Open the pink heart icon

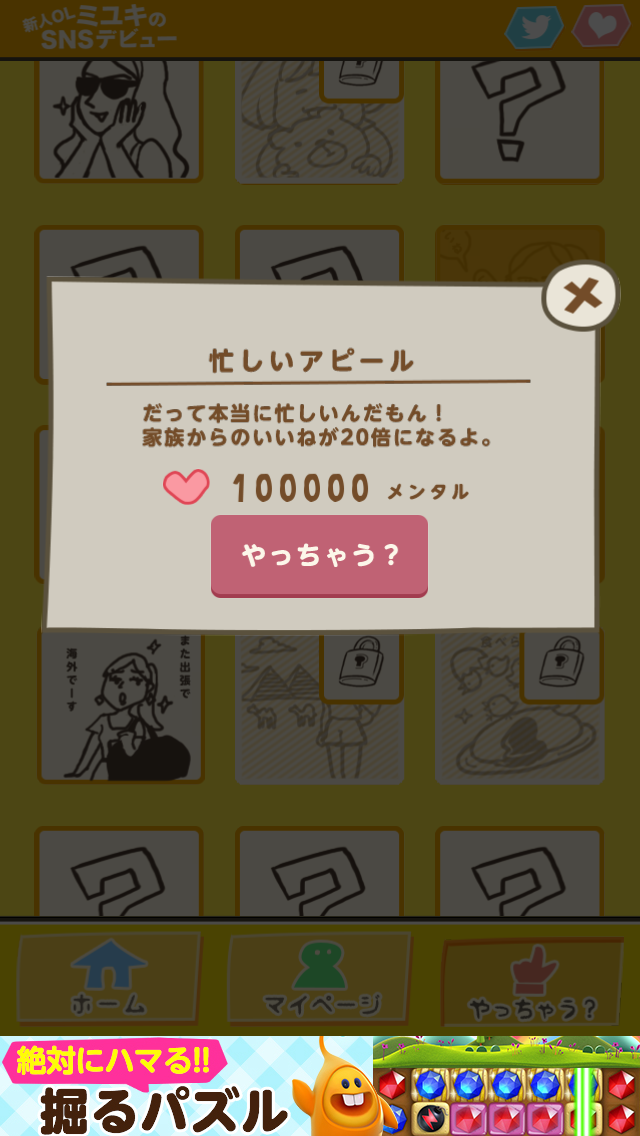[x=603, y=26]
